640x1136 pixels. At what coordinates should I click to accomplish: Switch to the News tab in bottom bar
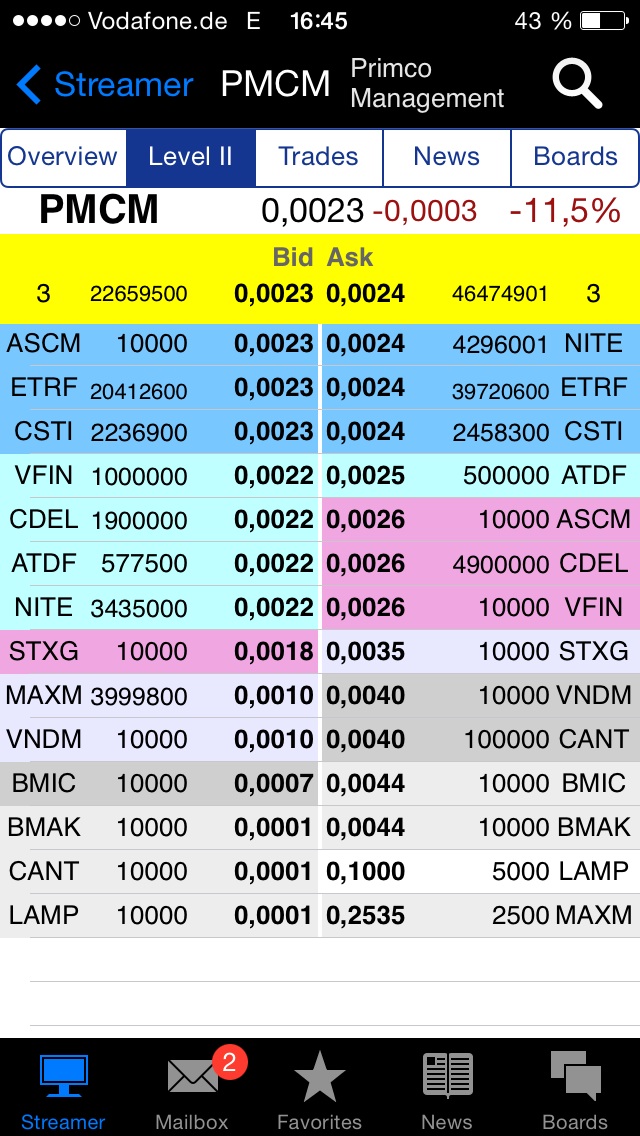pos(447,1088)
